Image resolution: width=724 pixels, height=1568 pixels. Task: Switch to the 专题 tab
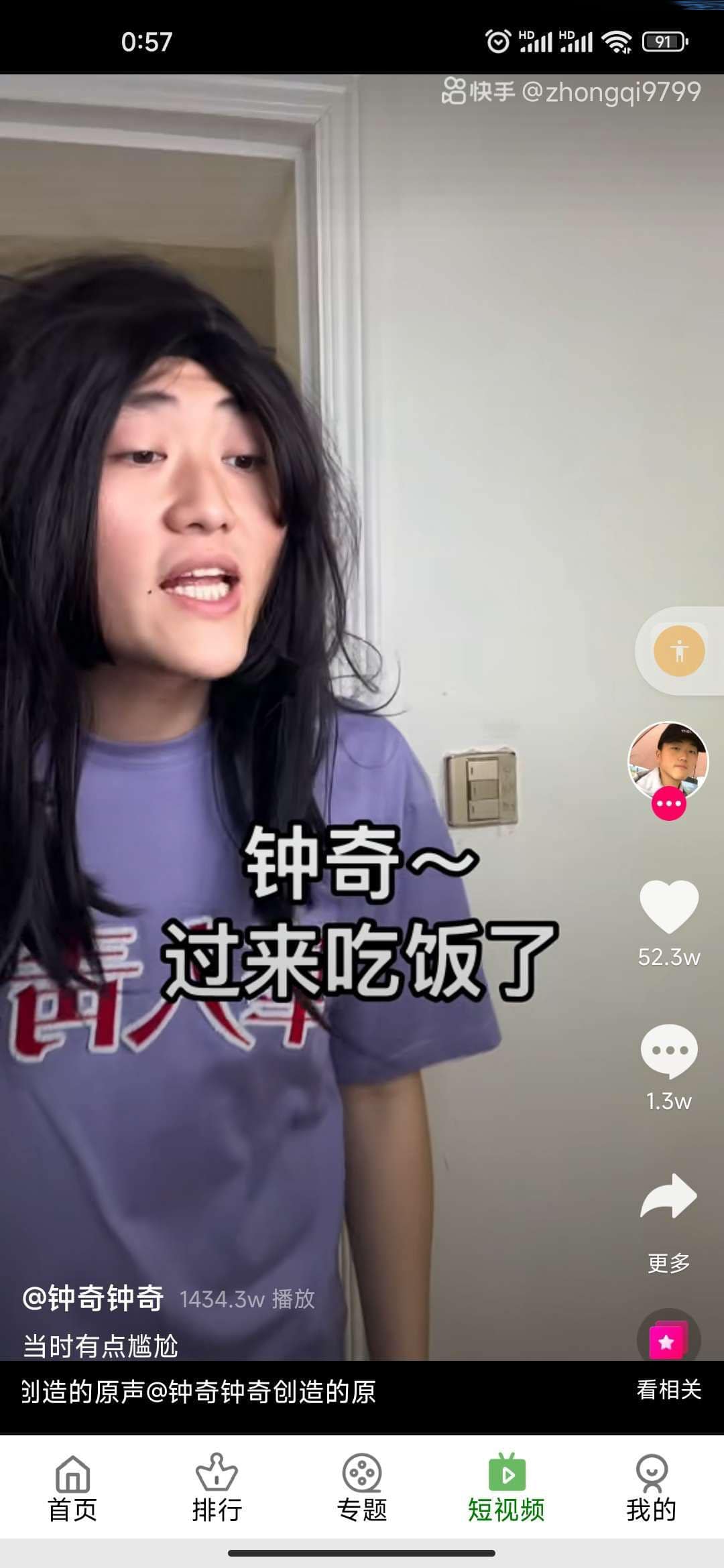[x=362, y=1488]
